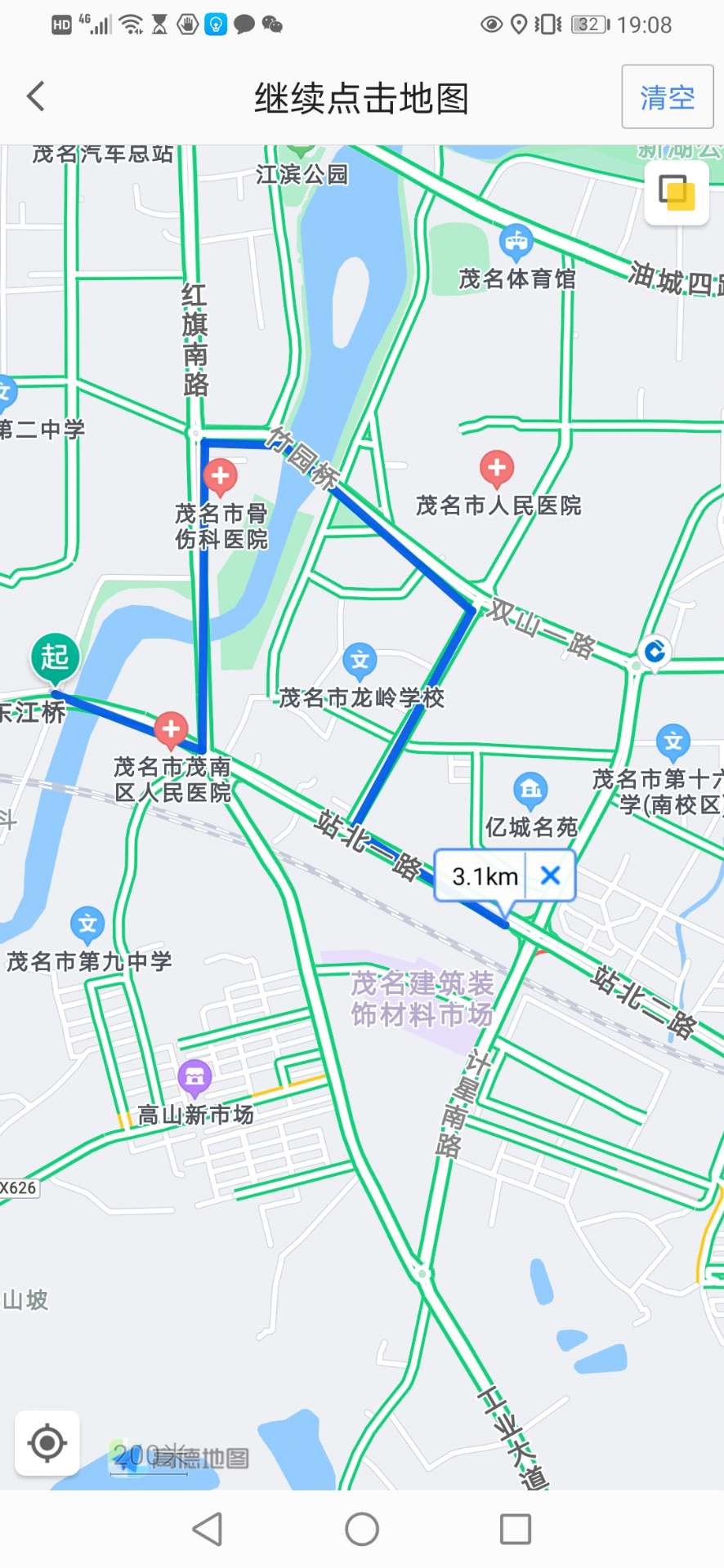
Task: Go back using the top-left arrow
Action: [x=36, y=96]
